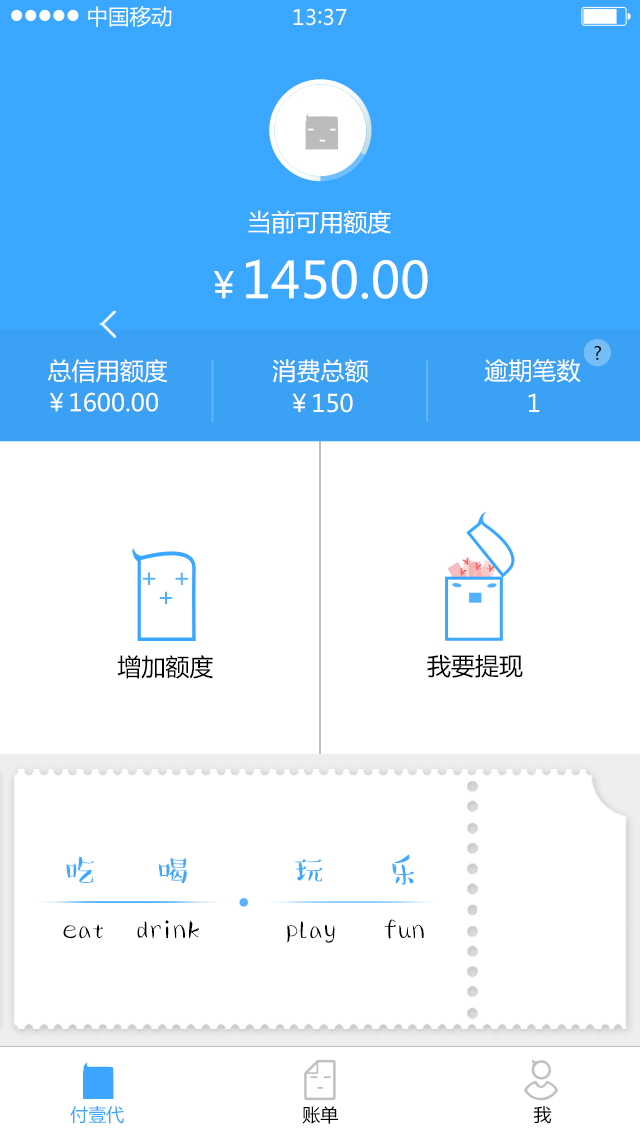
Task: Tap the back arrow chevron
Action: 109,325
